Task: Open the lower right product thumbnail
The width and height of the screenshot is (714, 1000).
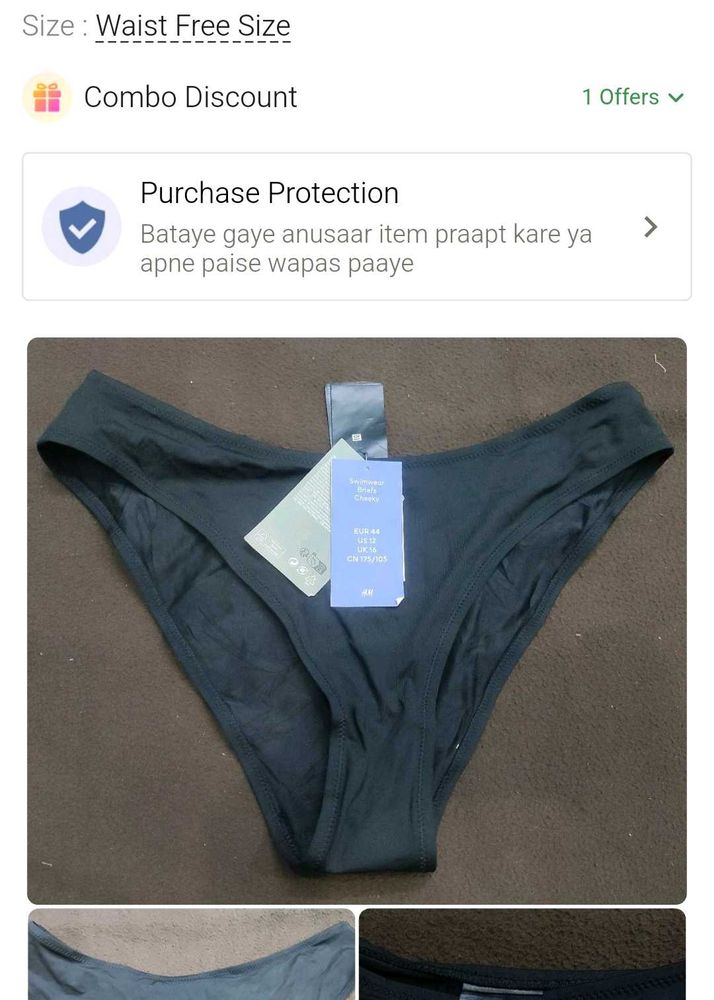Action: coord(522,955)
